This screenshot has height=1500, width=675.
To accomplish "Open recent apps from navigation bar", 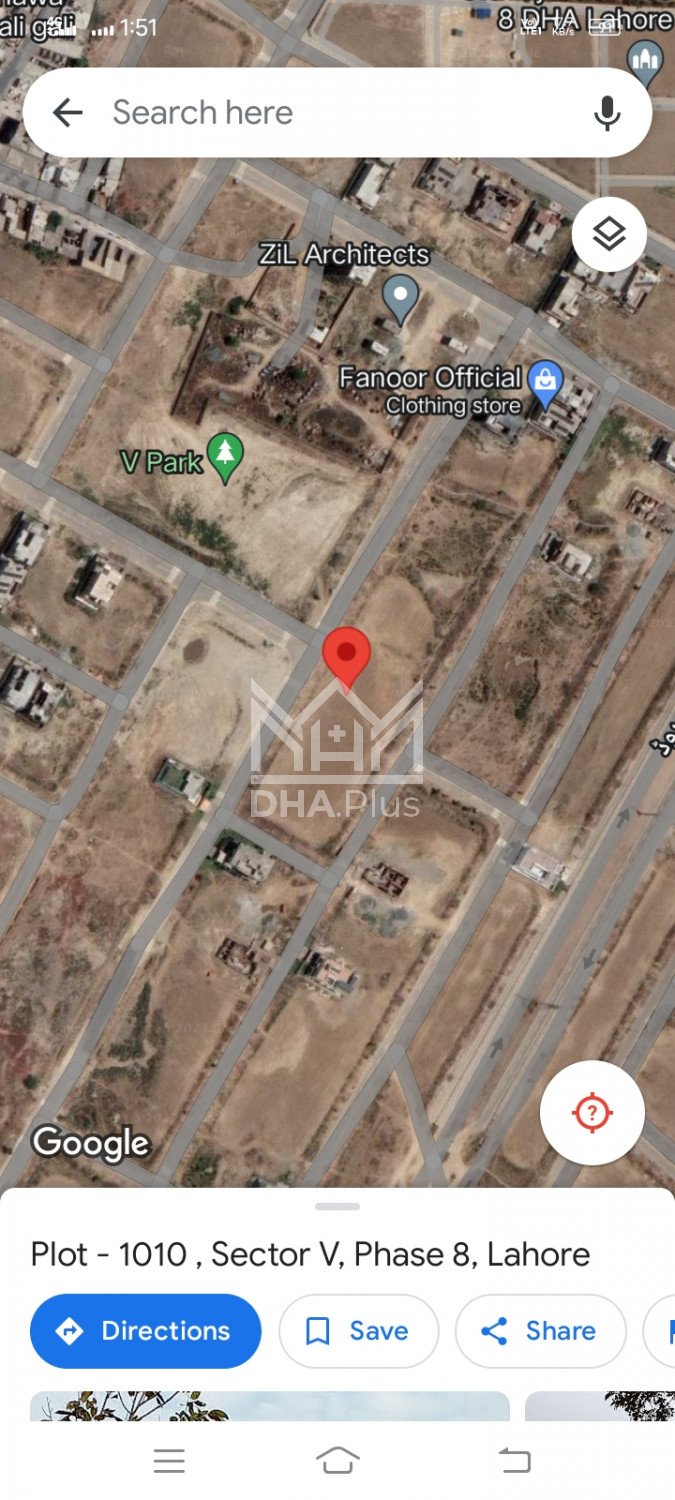I will [x=169, y=1461].
